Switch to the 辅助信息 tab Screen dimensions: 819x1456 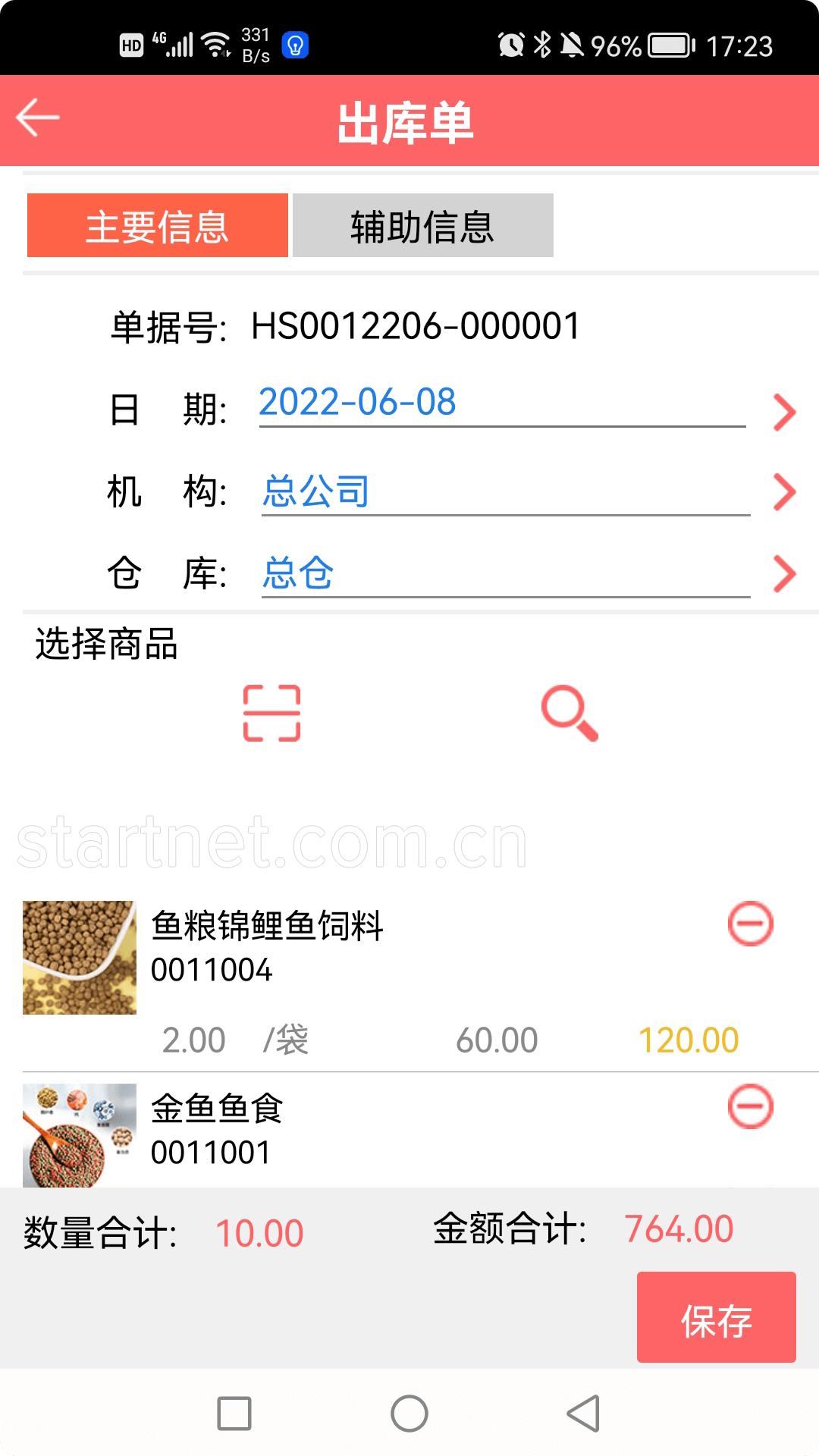coord(423,225)
